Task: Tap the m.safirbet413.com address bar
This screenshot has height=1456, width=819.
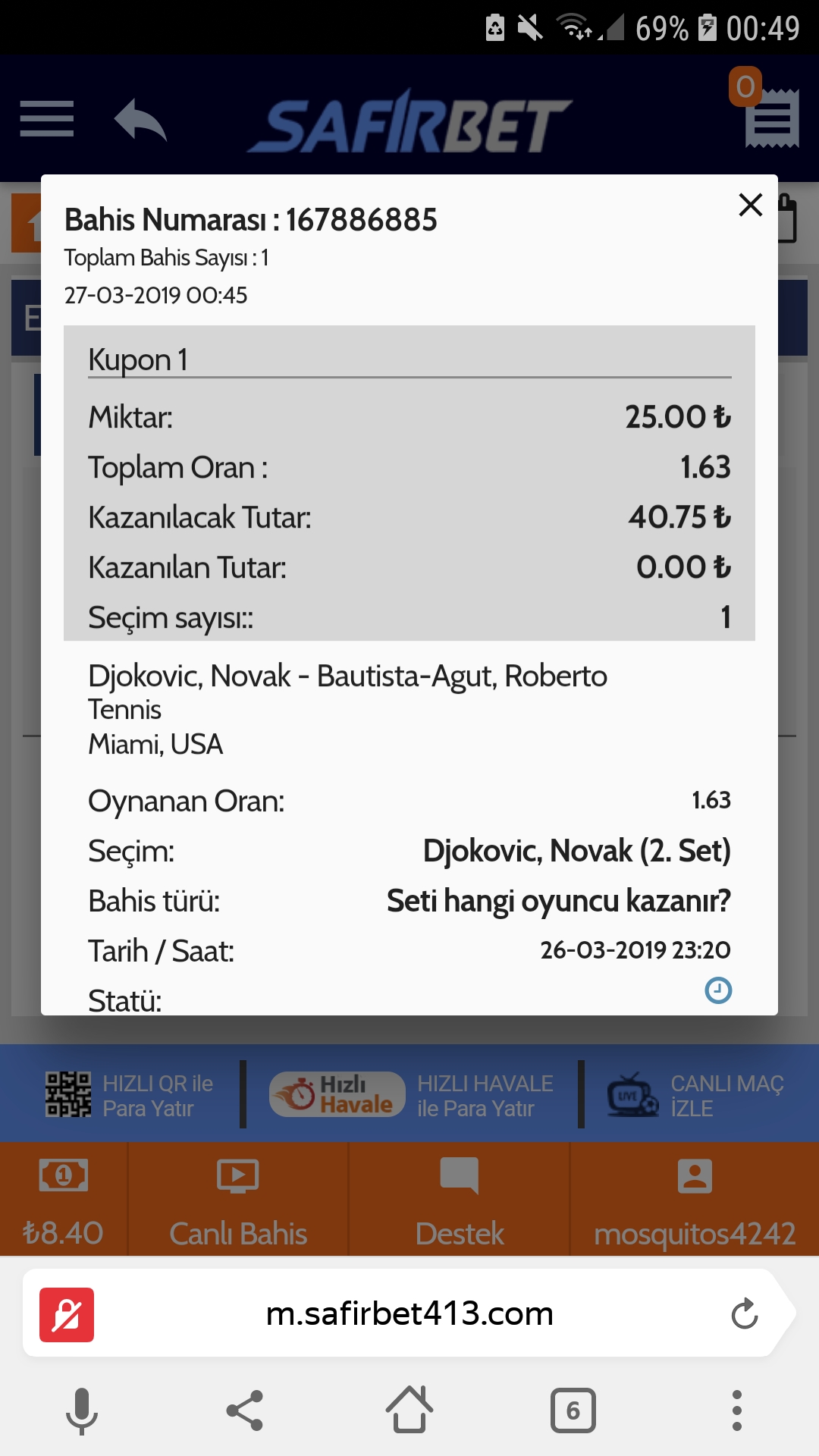Action: (x=409, y=1313)
